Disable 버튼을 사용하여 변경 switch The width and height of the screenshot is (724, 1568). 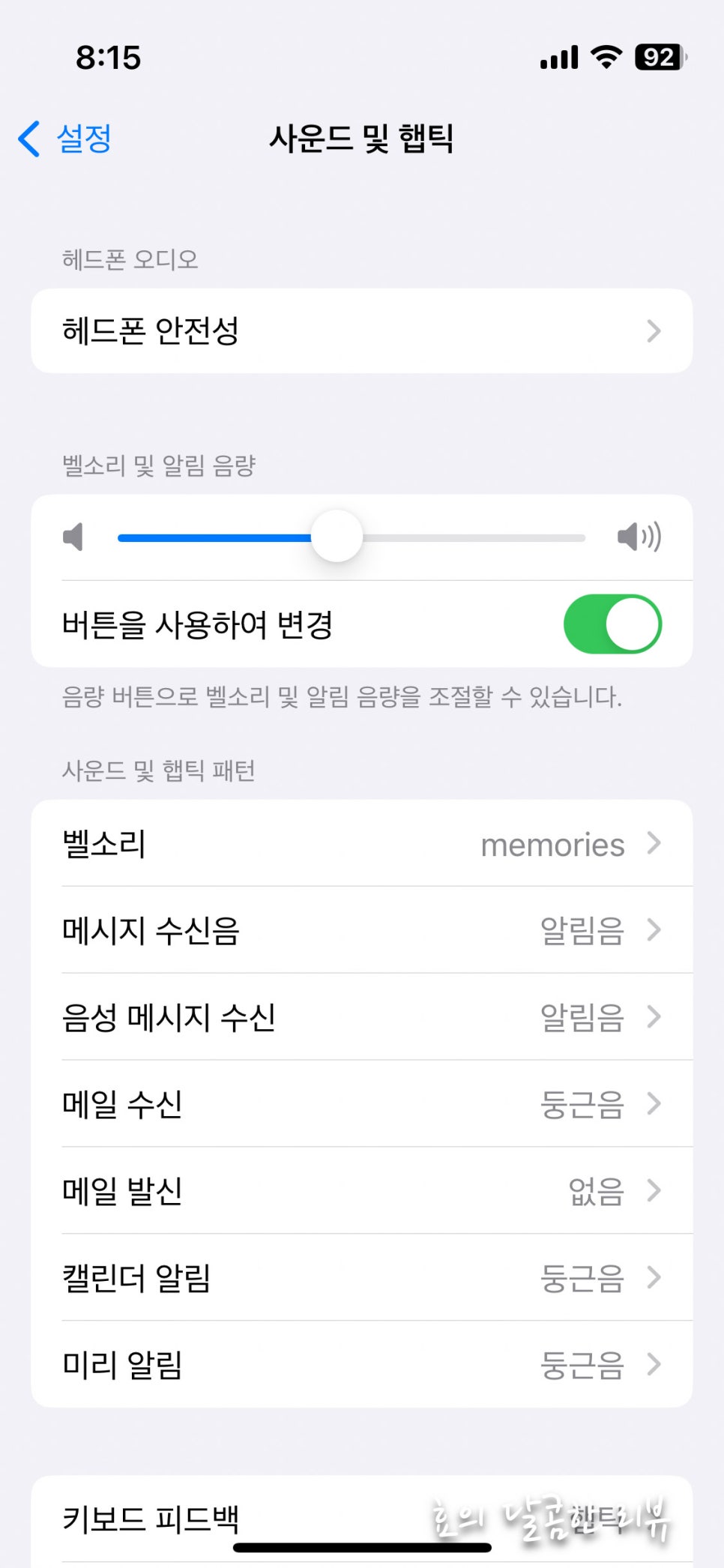coord(612,624)
